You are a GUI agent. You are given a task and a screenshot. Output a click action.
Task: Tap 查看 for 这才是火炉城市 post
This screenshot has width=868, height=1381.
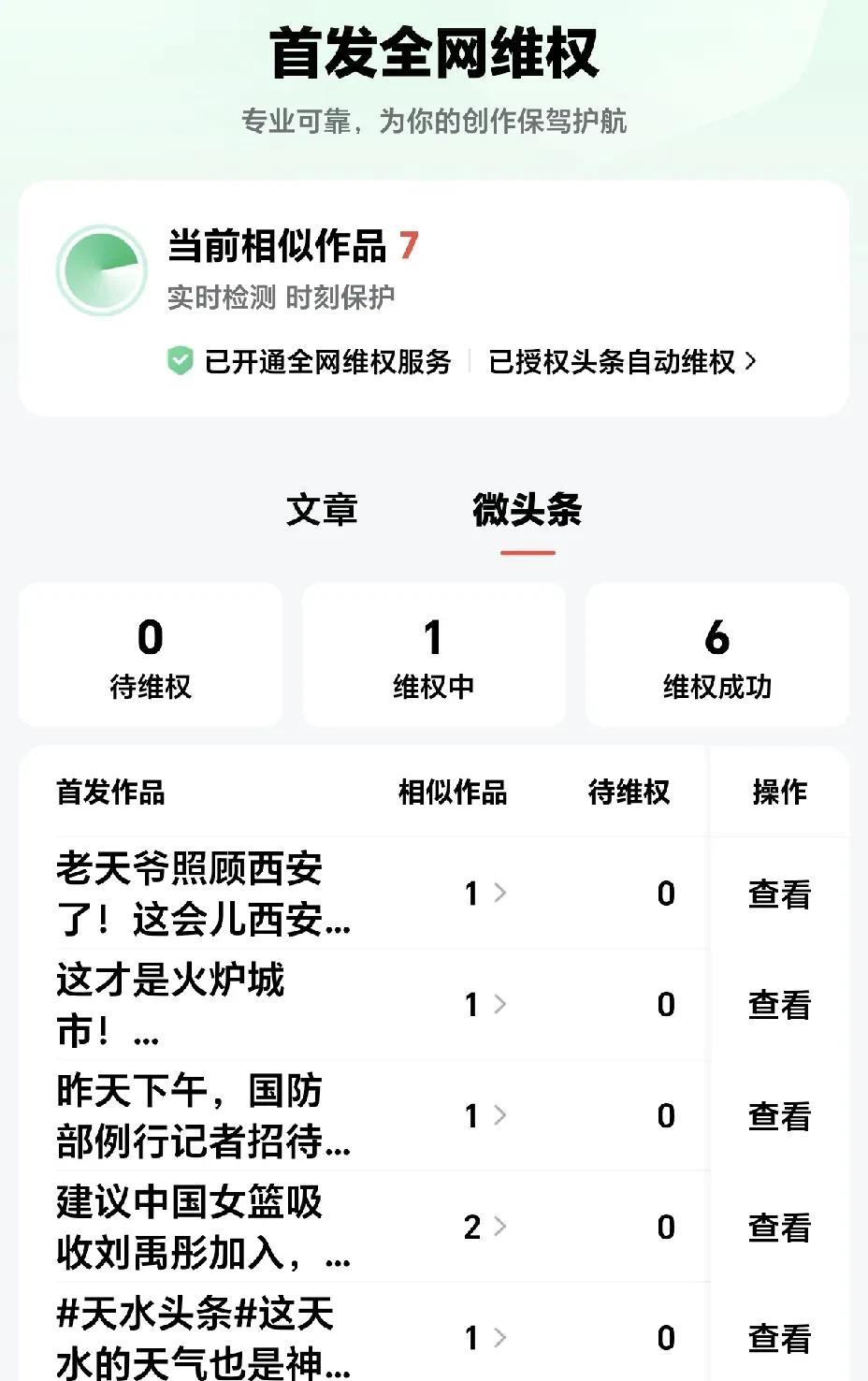coord(779,1005)
